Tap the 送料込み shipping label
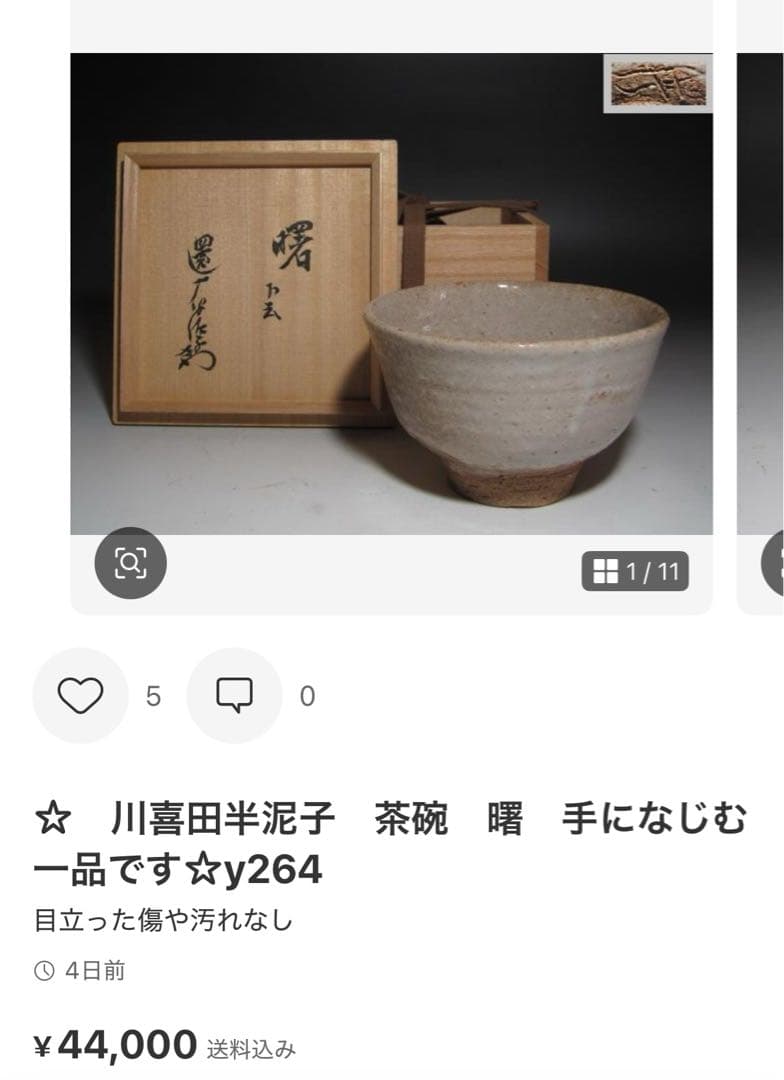This screenshot has width=784, height=1080. [x=252, y=1048]
